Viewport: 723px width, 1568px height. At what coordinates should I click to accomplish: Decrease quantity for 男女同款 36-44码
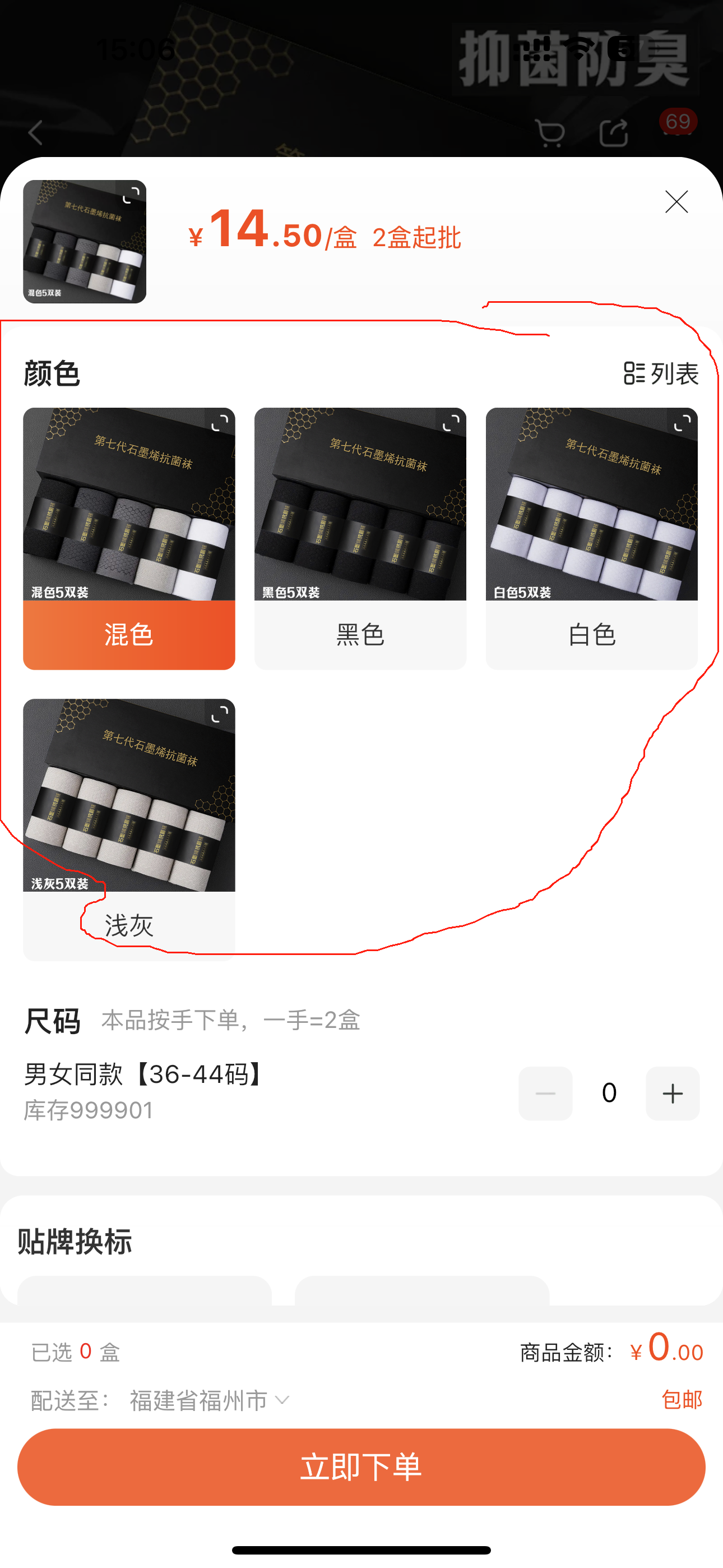point(545,1094)
